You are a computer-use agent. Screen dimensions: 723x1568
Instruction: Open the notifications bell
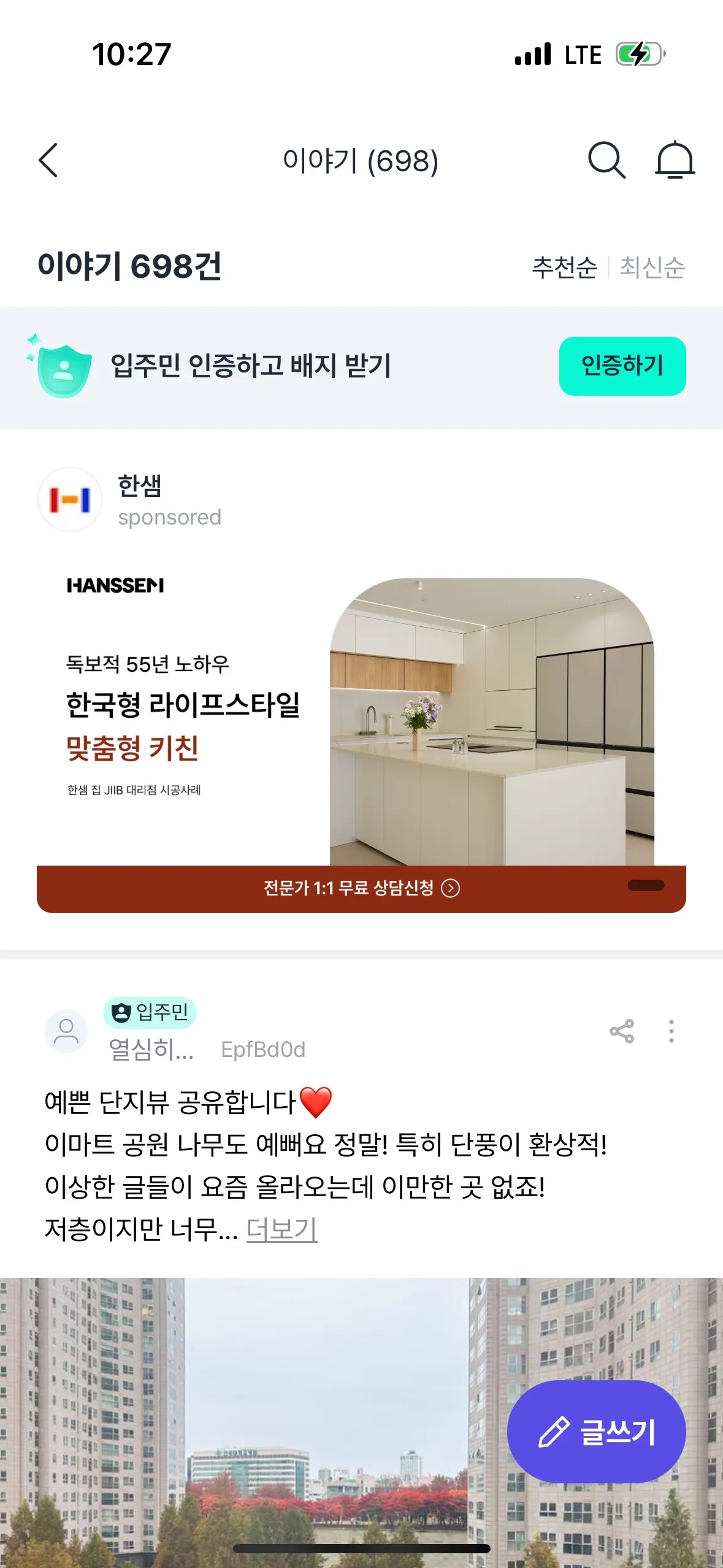pyautogui.click(x=675, y=161)
